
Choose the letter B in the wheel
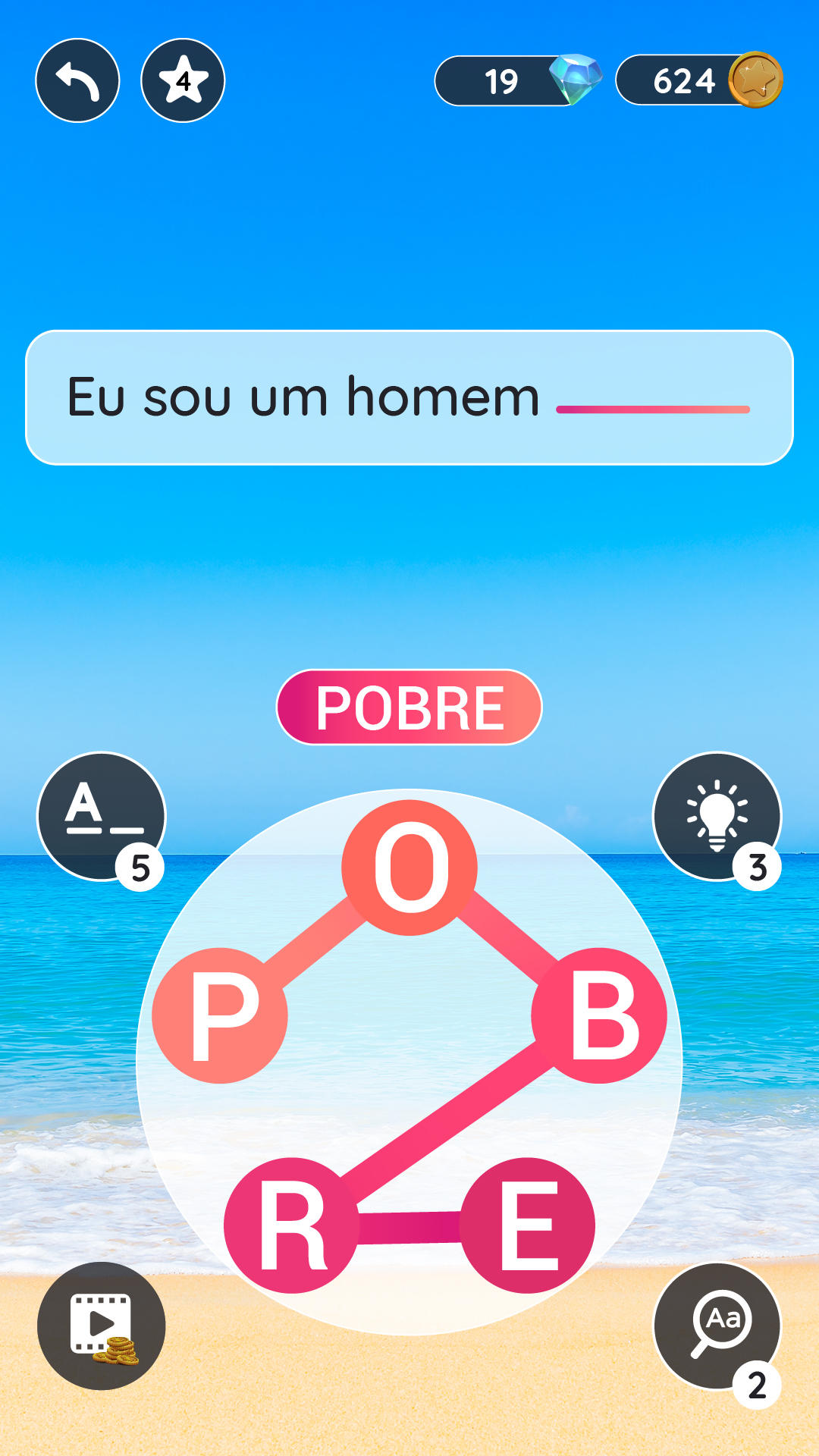[599, 1015]
